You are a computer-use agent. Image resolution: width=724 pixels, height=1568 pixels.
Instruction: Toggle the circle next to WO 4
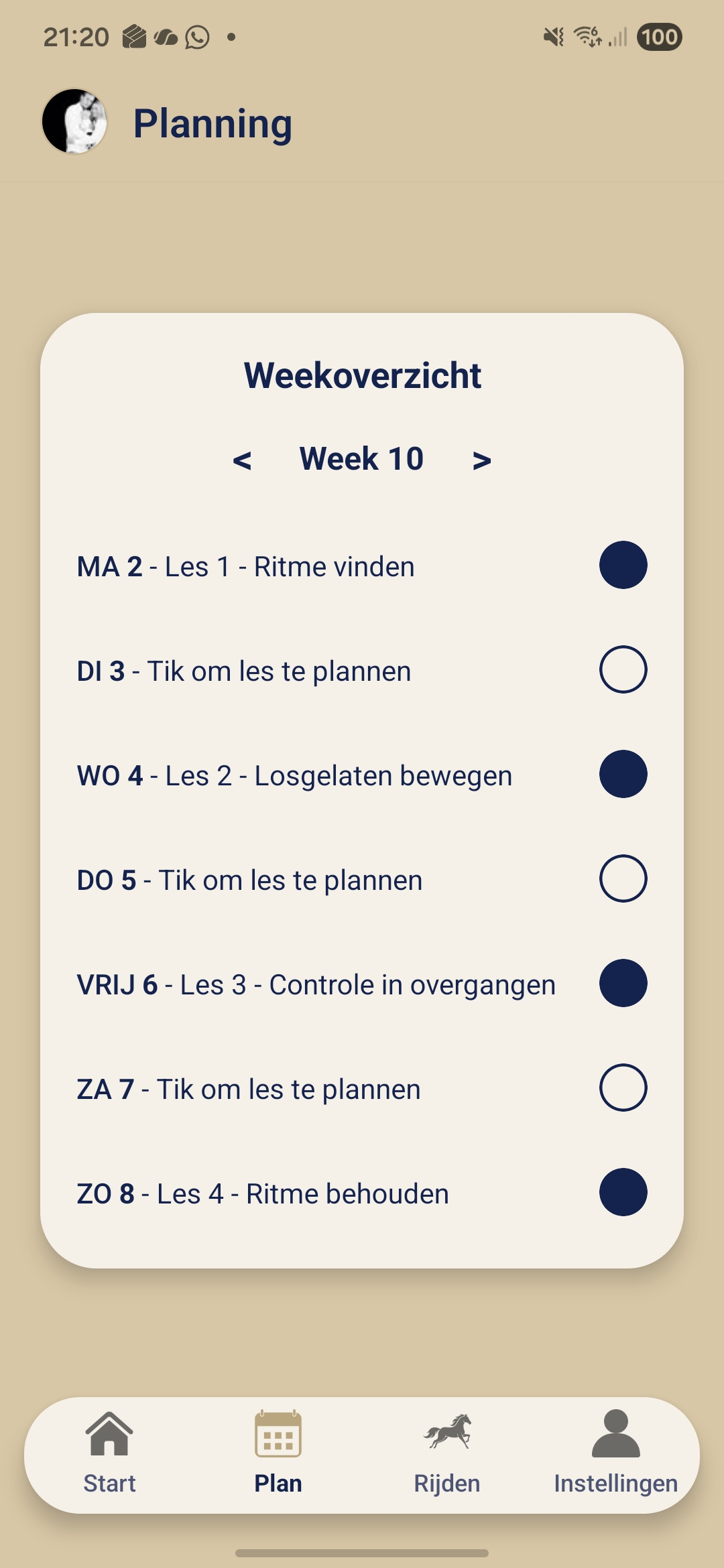623,774
